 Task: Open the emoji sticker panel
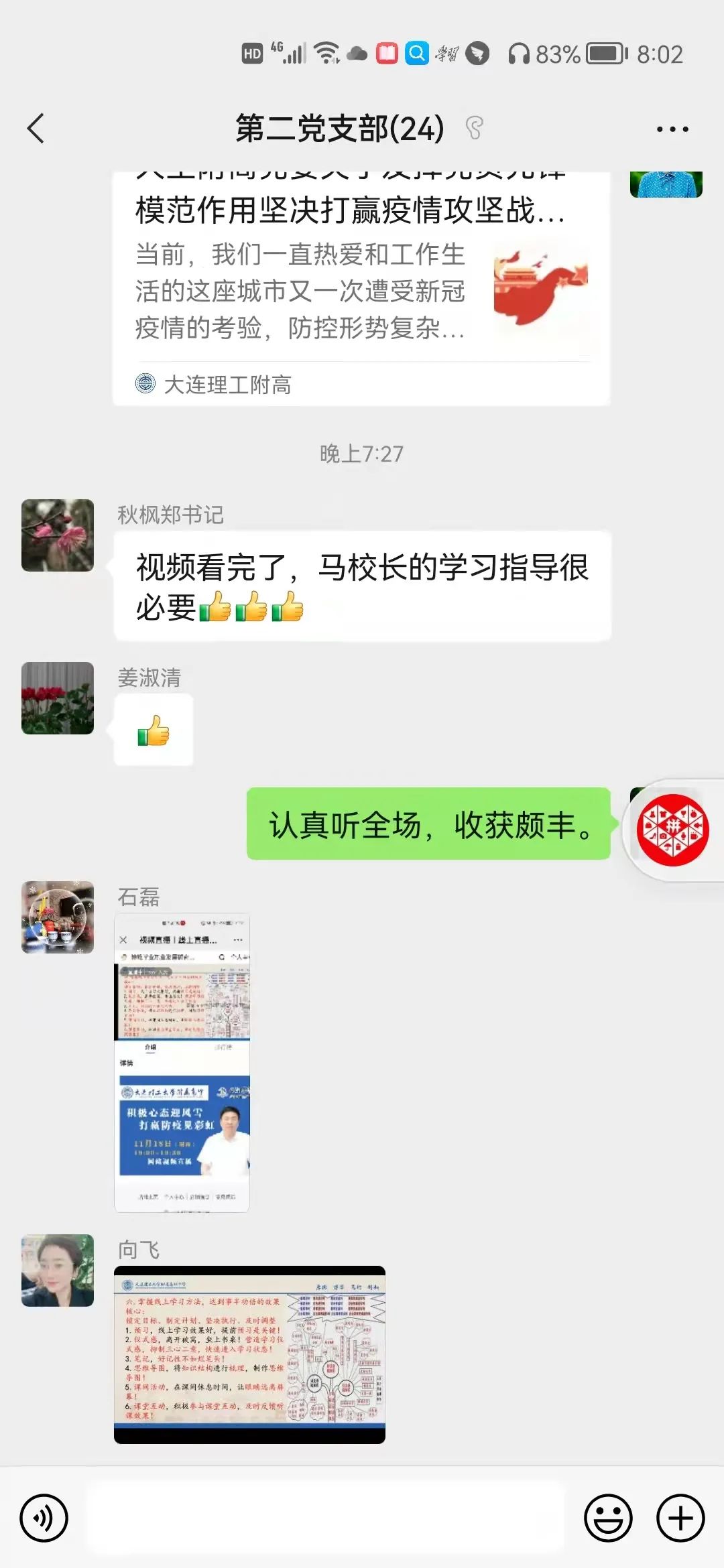point(608,1518)
